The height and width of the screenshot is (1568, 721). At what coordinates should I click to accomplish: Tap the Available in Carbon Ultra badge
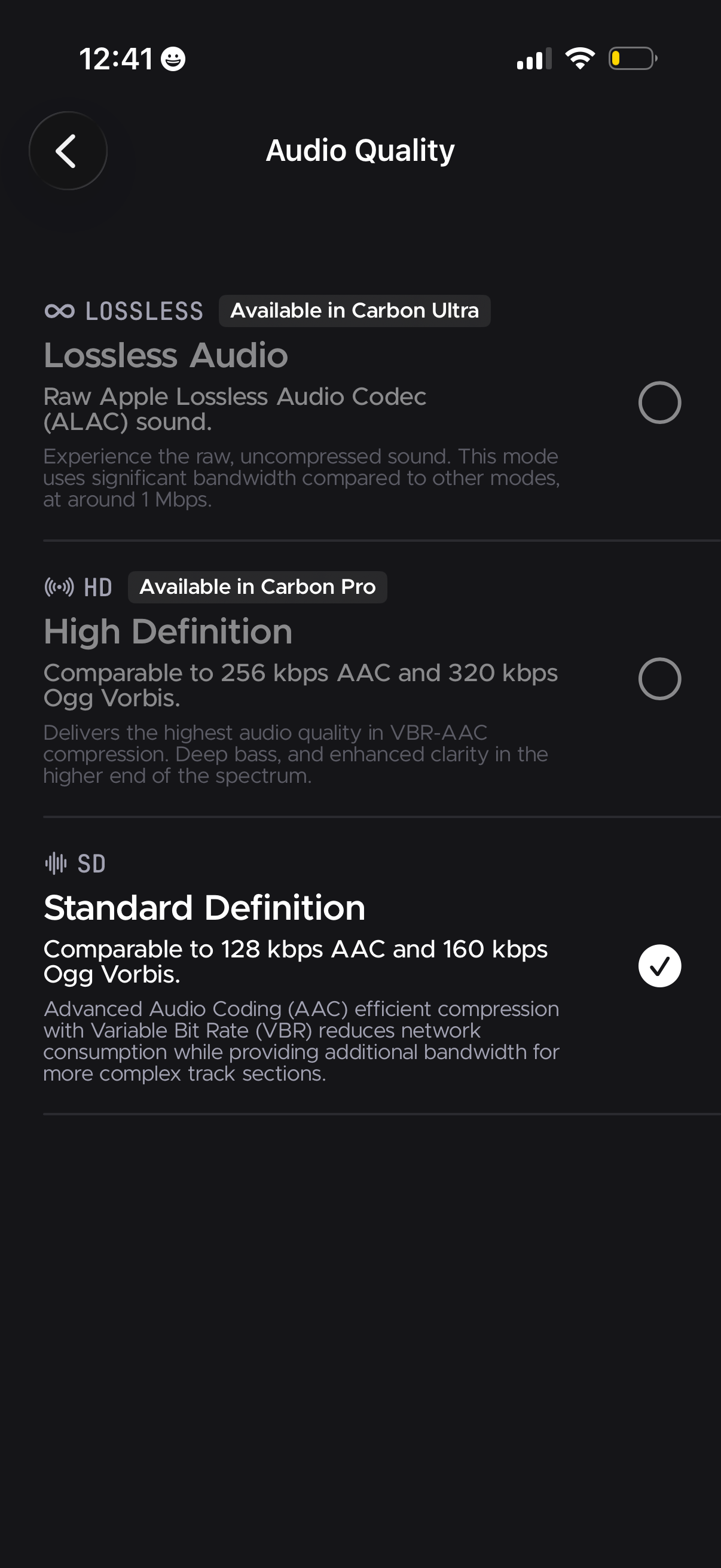(355, 310)
